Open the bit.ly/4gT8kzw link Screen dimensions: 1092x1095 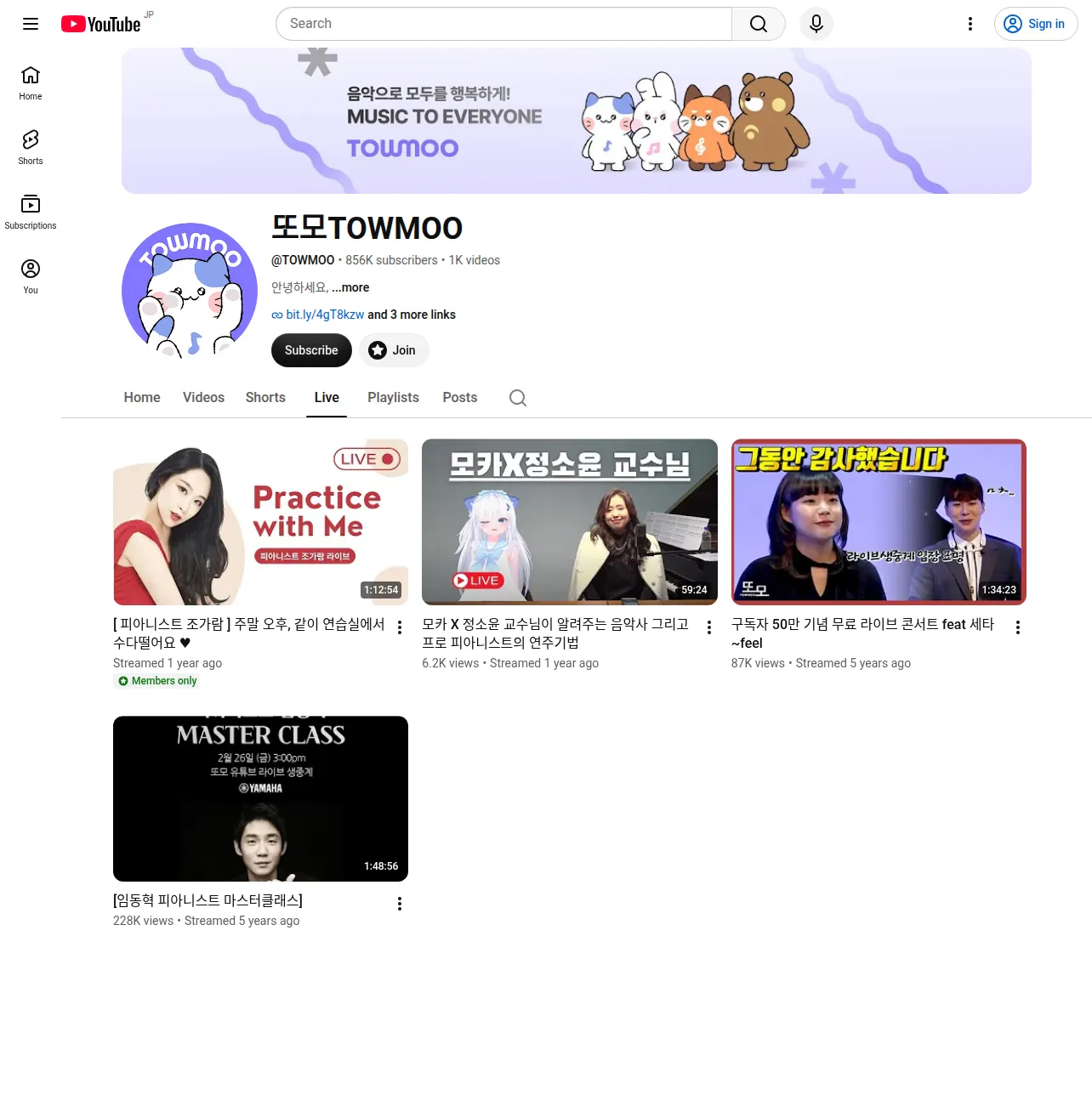[325, 315]
